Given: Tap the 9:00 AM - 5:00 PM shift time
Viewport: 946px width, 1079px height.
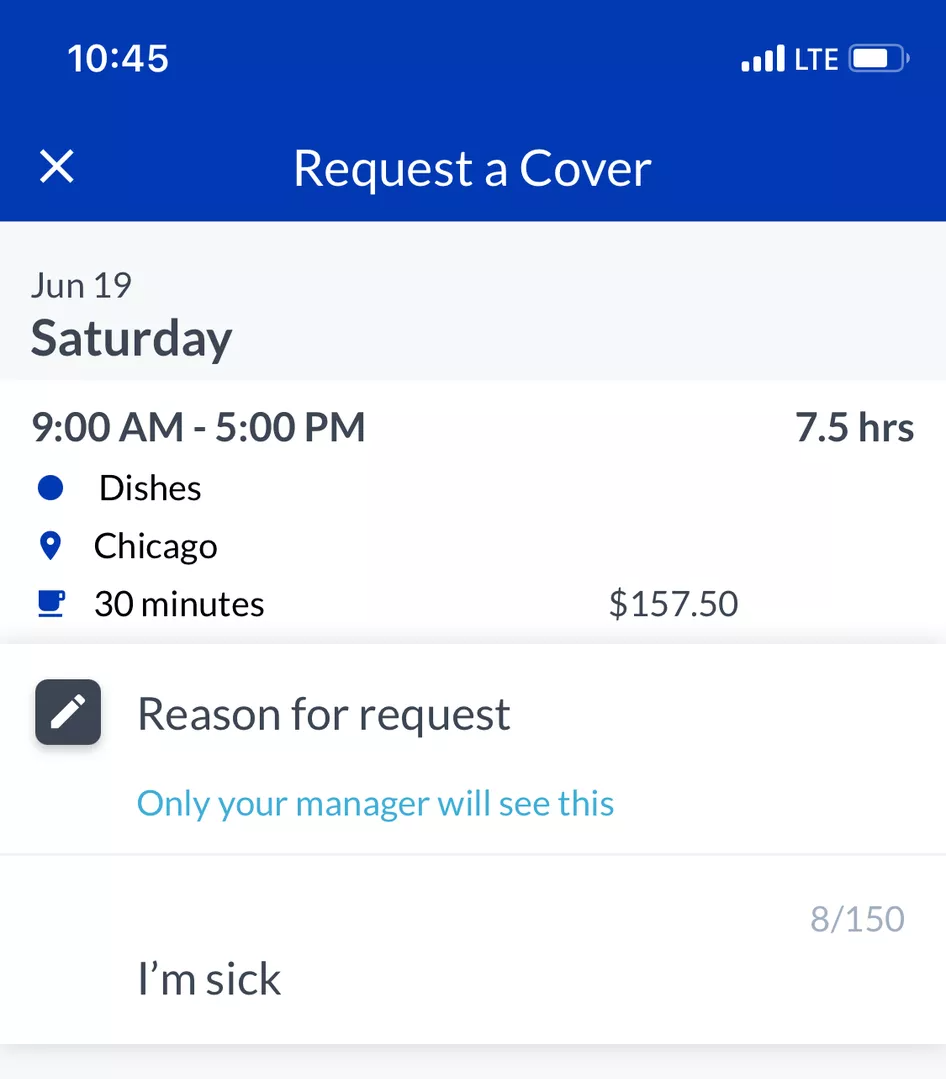Looking at the screenshot, I should coord(198,426).
